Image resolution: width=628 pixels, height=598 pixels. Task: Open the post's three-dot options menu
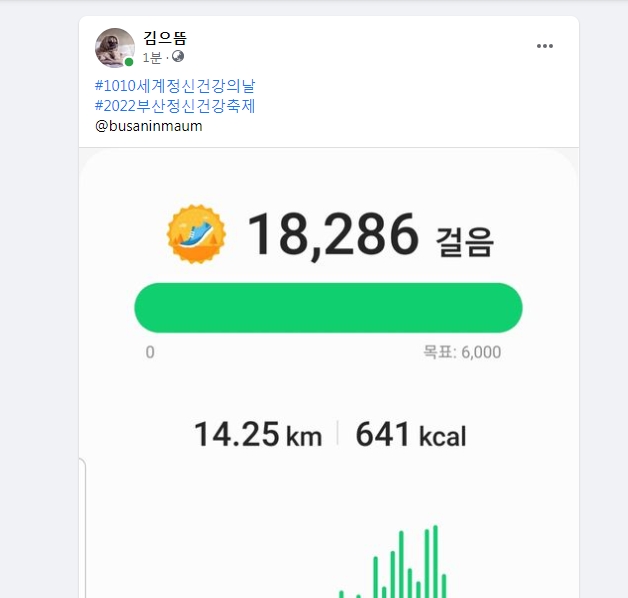(x=545, y=46)
